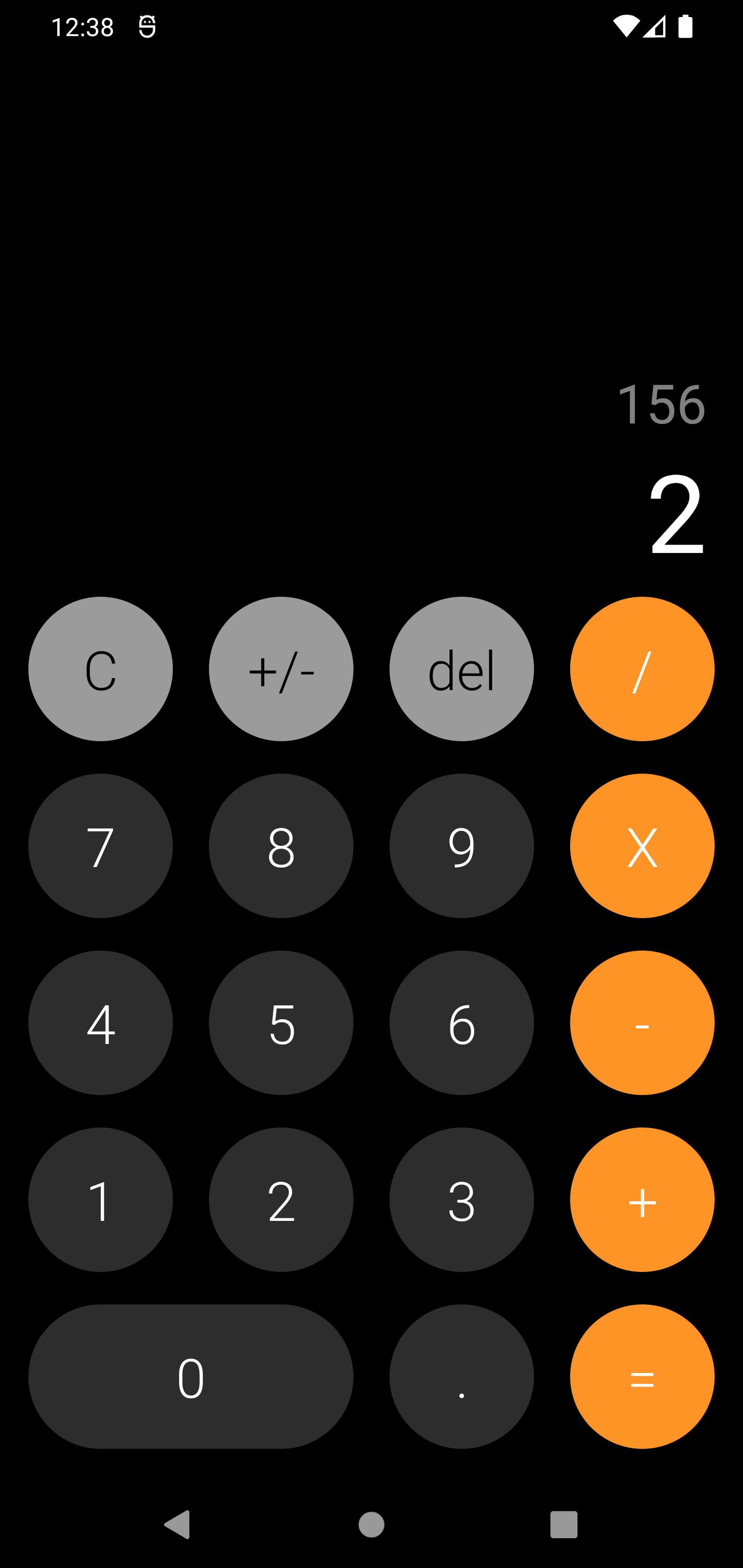Tap the number 5 key
The height and width of the screenshot is (1568, 743).
(x=281, y=1023)
